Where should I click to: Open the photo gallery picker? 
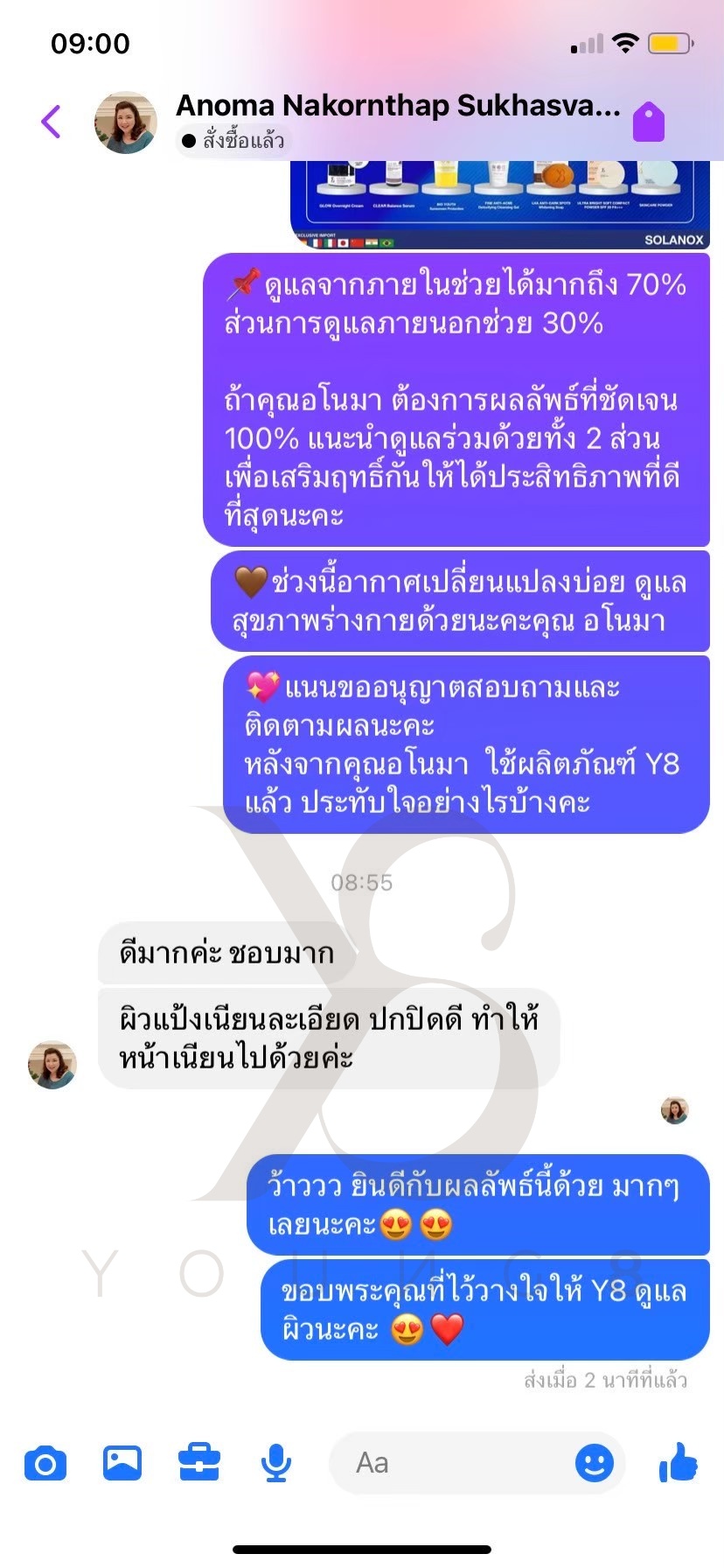122,1463
